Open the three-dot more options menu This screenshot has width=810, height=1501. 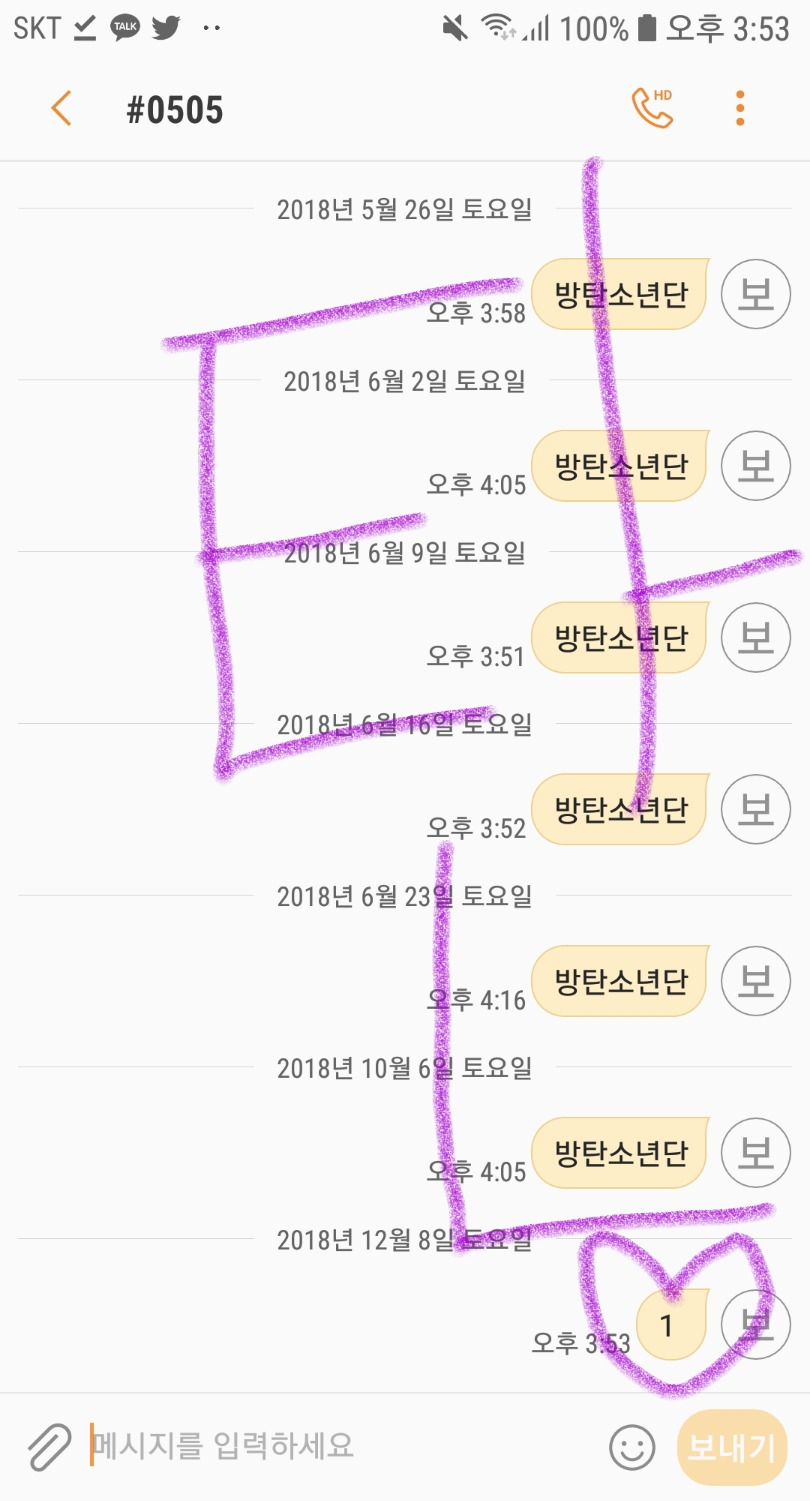pos(739,107)
